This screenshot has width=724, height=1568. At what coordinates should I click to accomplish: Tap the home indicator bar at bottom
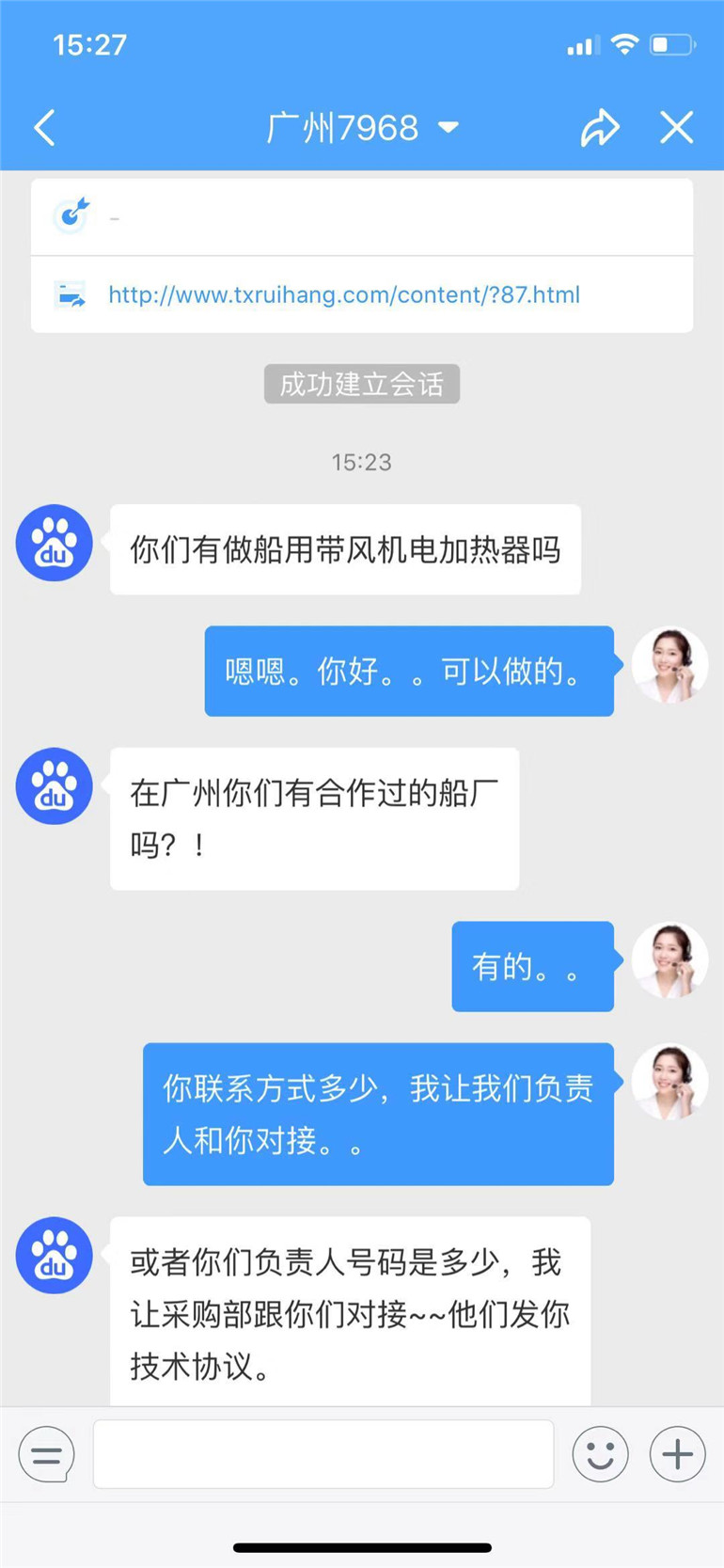(362, 1539)
